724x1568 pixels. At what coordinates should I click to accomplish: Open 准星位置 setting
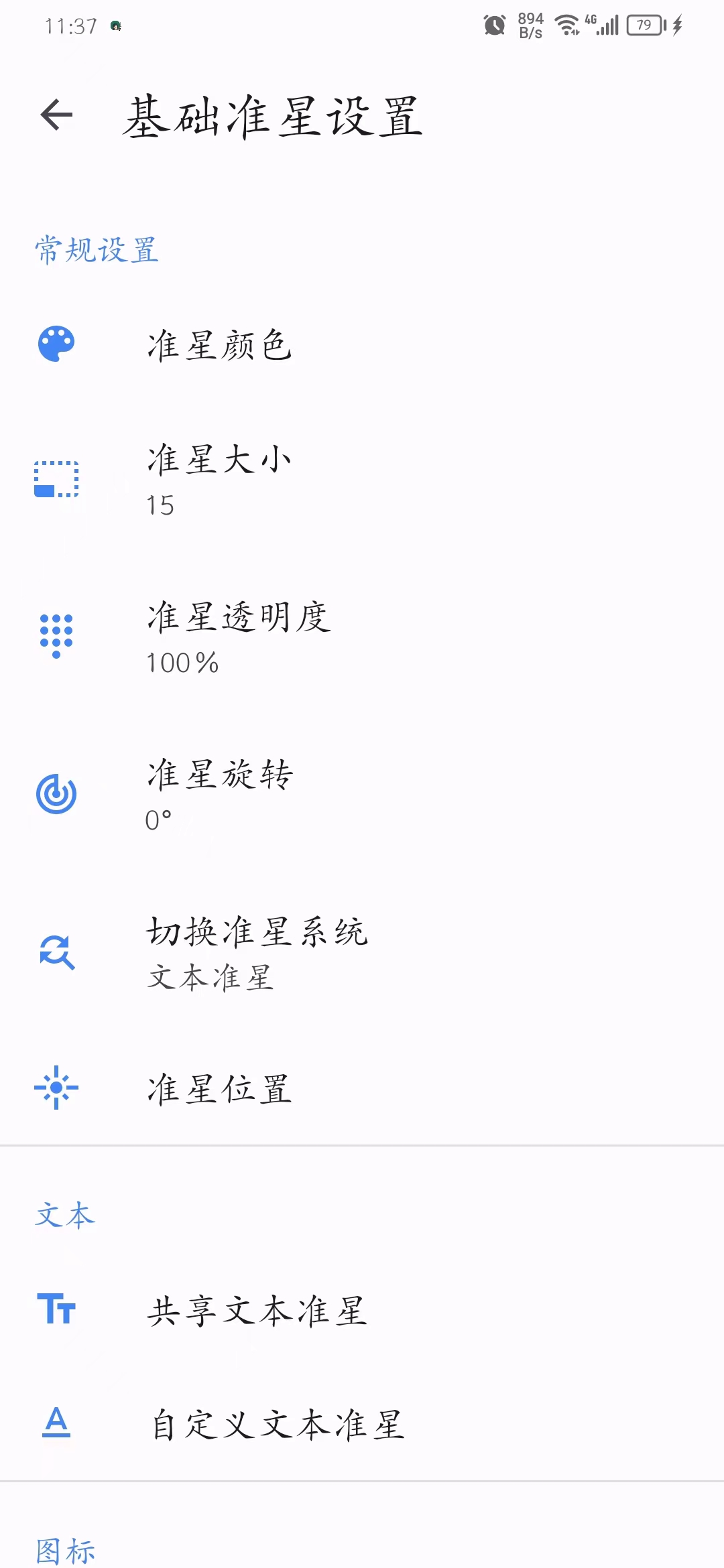pos(362,1088)
